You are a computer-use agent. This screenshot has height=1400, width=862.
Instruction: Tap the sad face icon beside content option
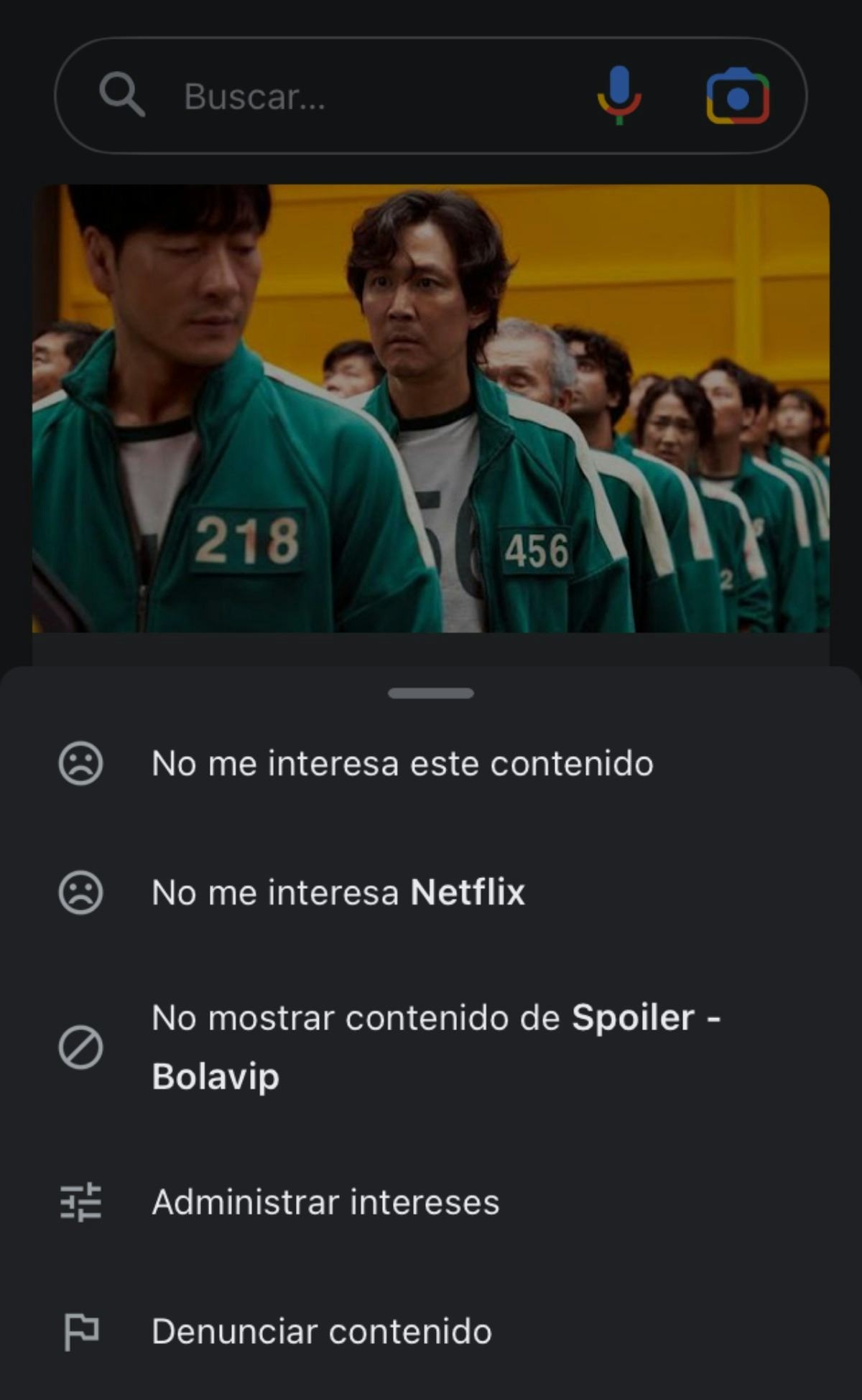pyautogui.click(x=81, y=763)
